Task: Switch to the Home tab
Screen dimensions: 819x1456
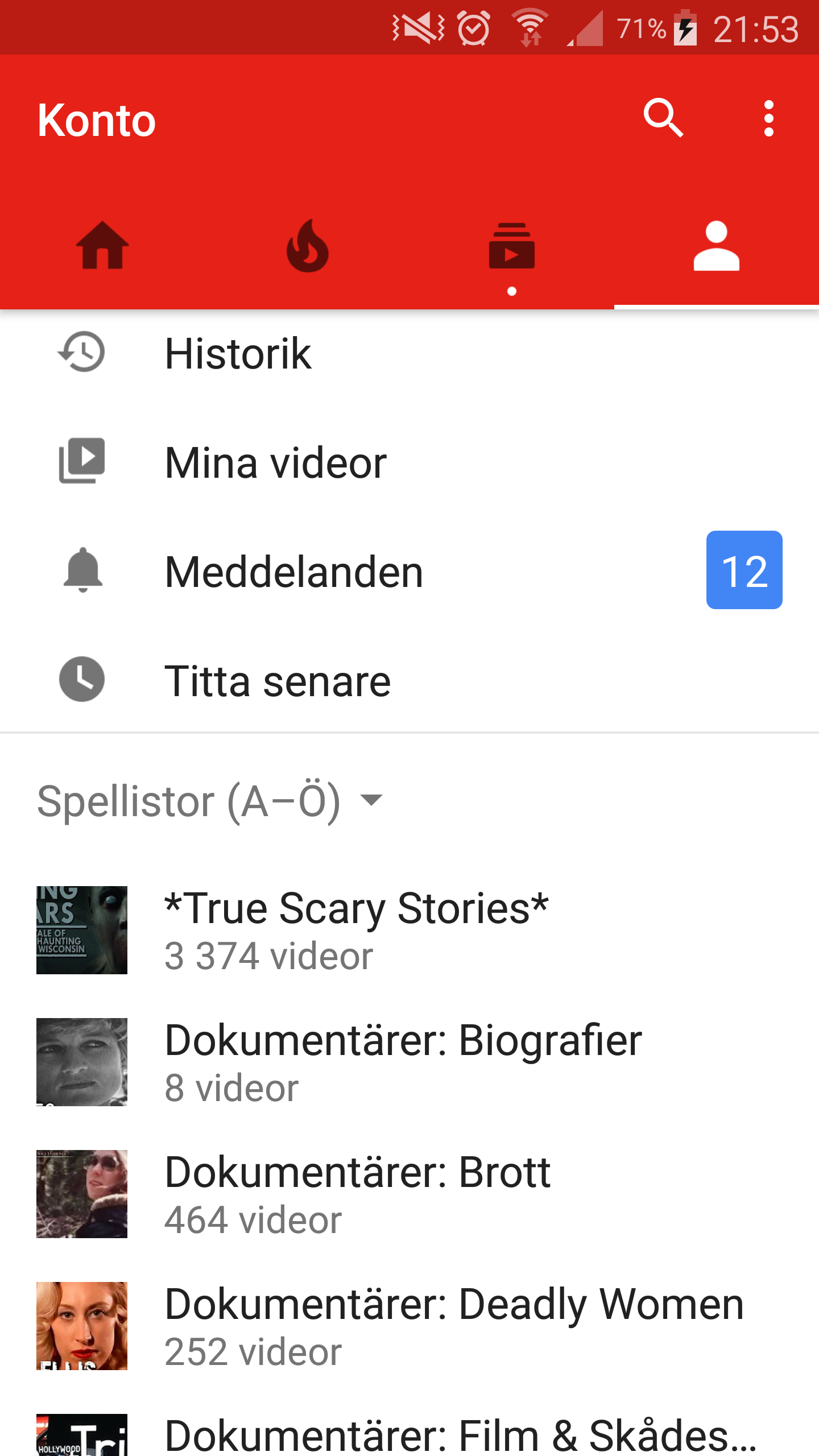Action: [102, 246]
